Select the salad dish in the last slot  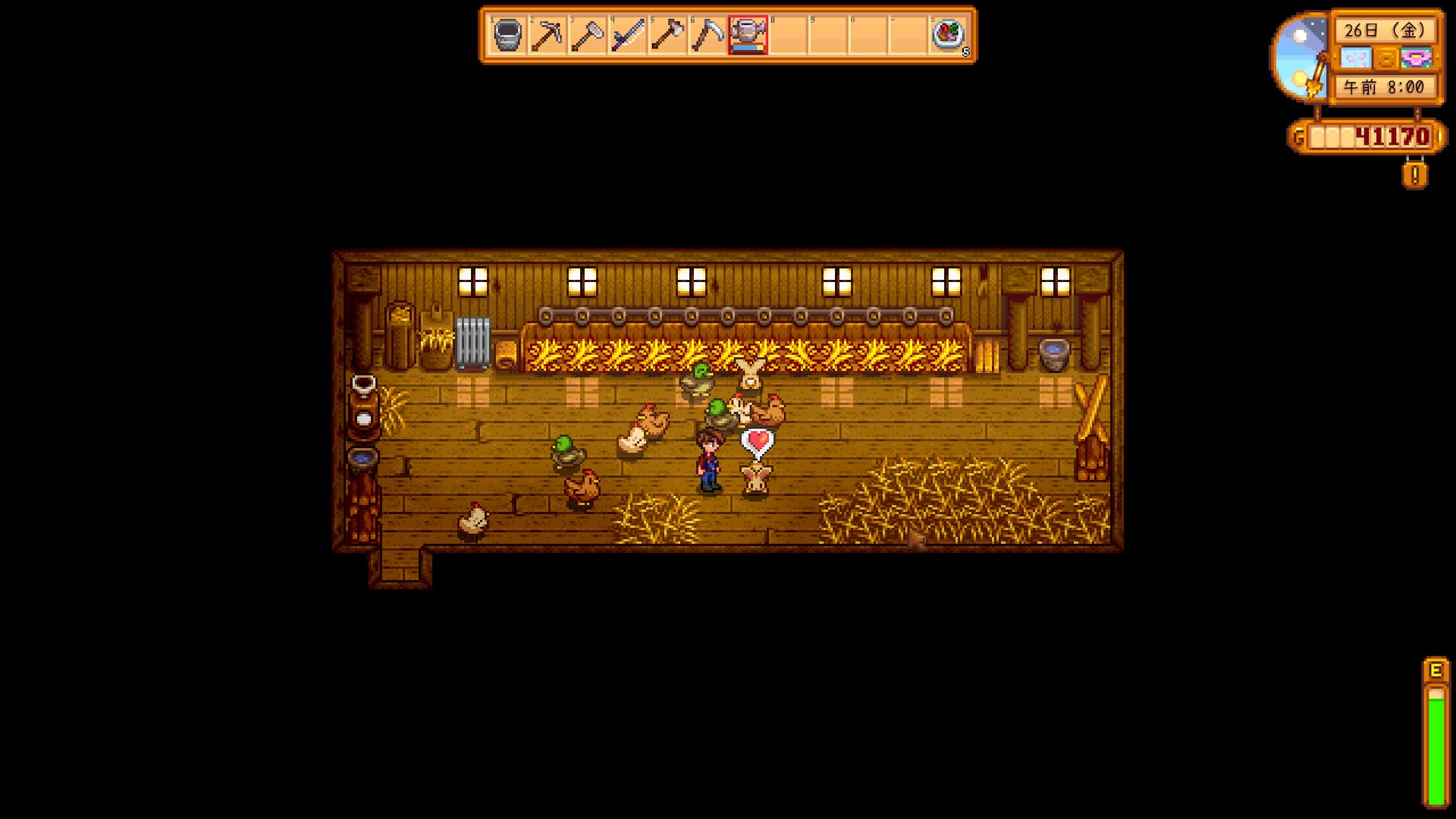click(948, 35)
